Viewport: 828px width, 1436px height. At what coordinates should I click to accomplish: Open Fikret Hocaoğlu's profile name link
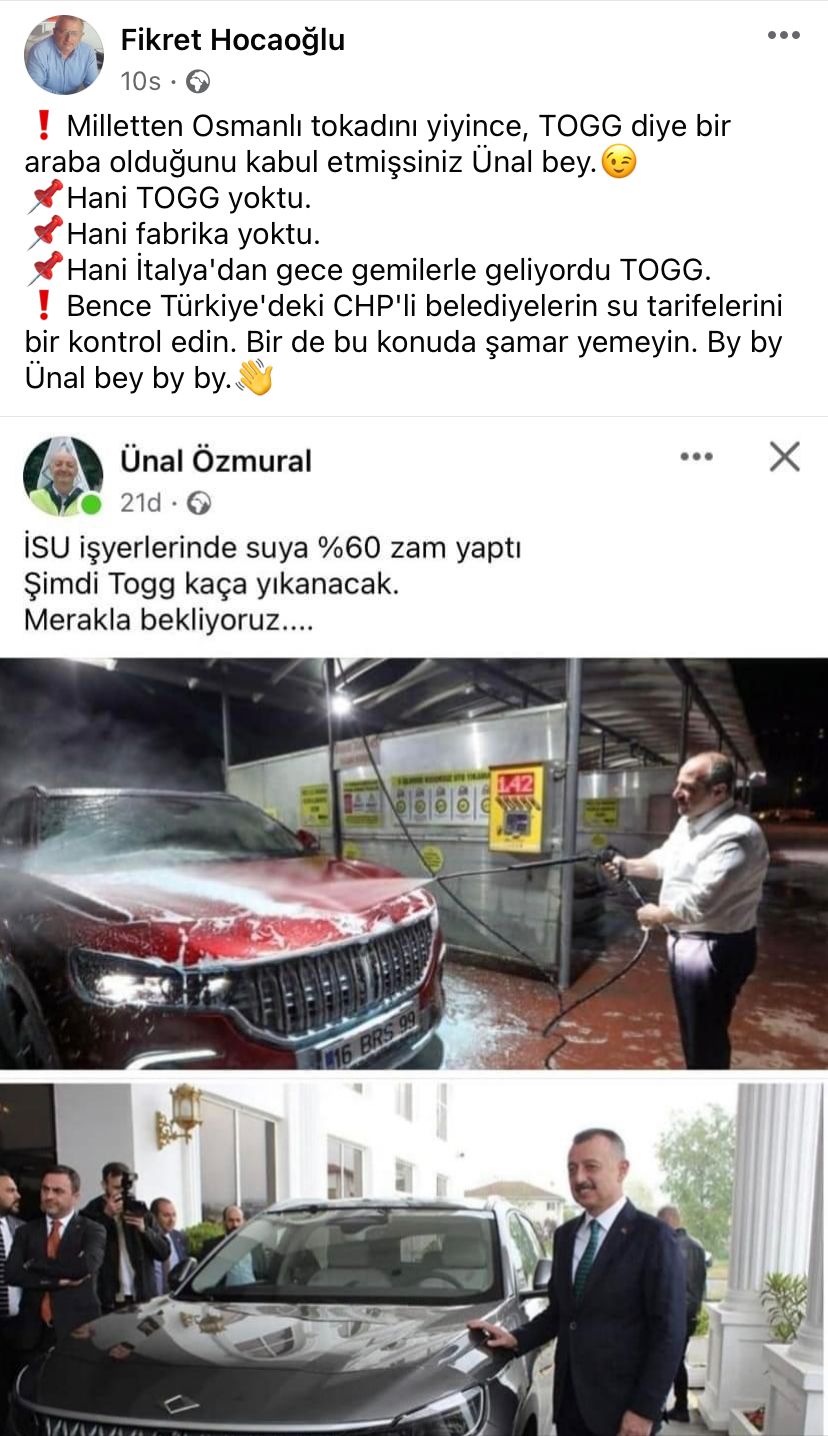(x=232, y=40)
